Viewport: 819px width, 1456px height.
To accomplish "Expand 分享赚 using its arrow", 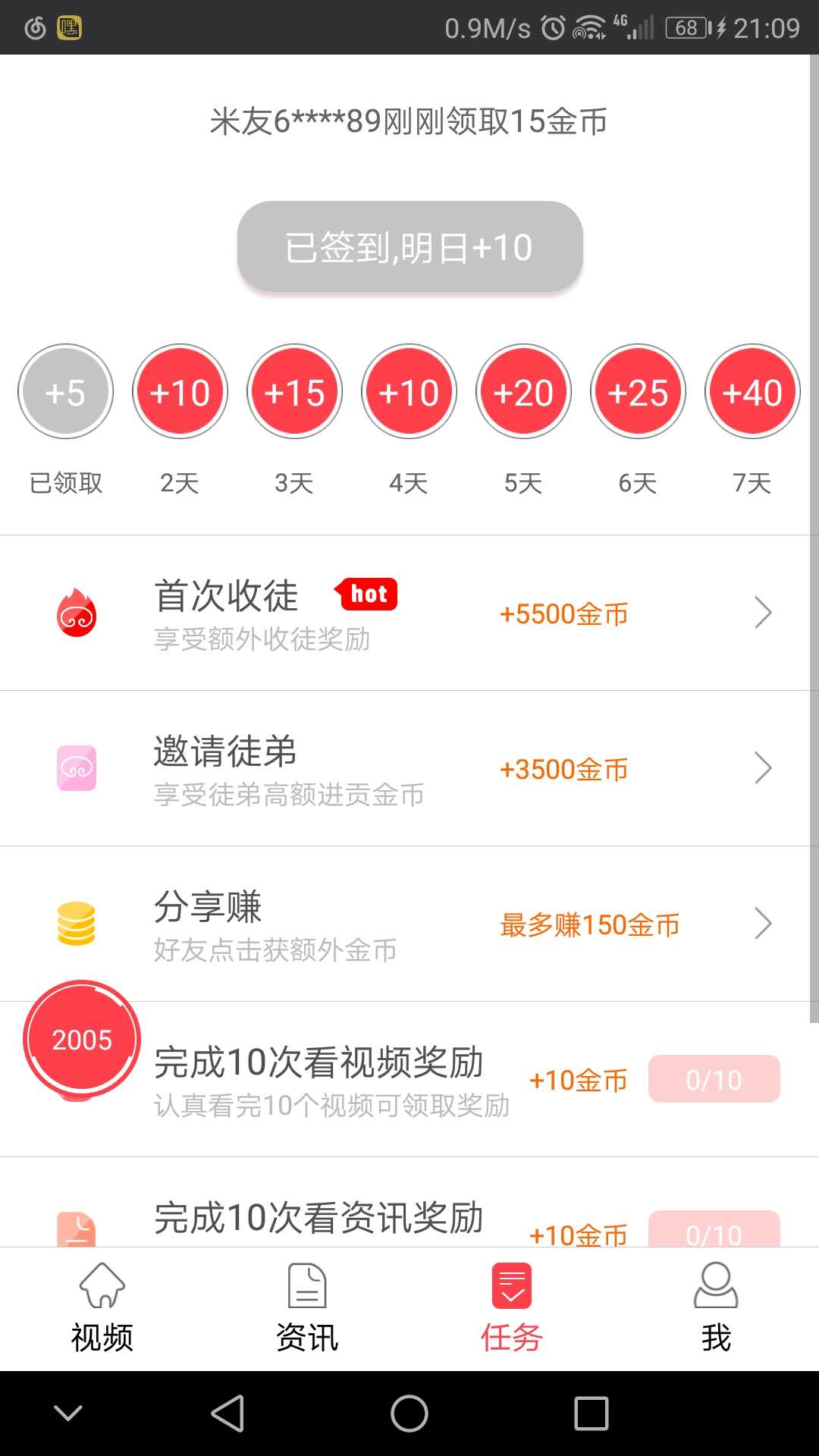I will [x=763, y=924].
